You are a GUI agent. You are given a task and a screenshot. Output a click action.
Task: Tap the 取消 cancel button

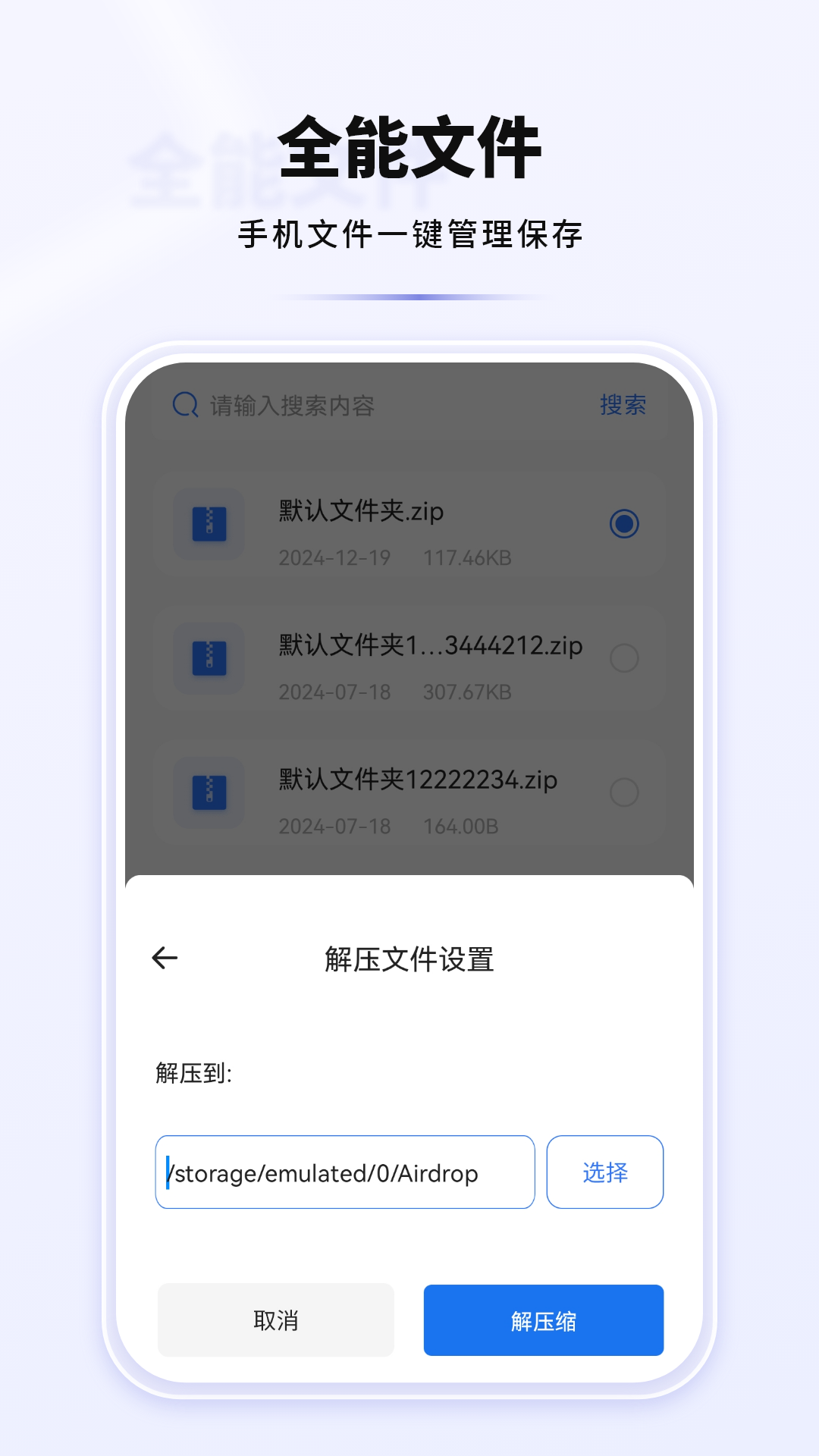pos(275,1319)
